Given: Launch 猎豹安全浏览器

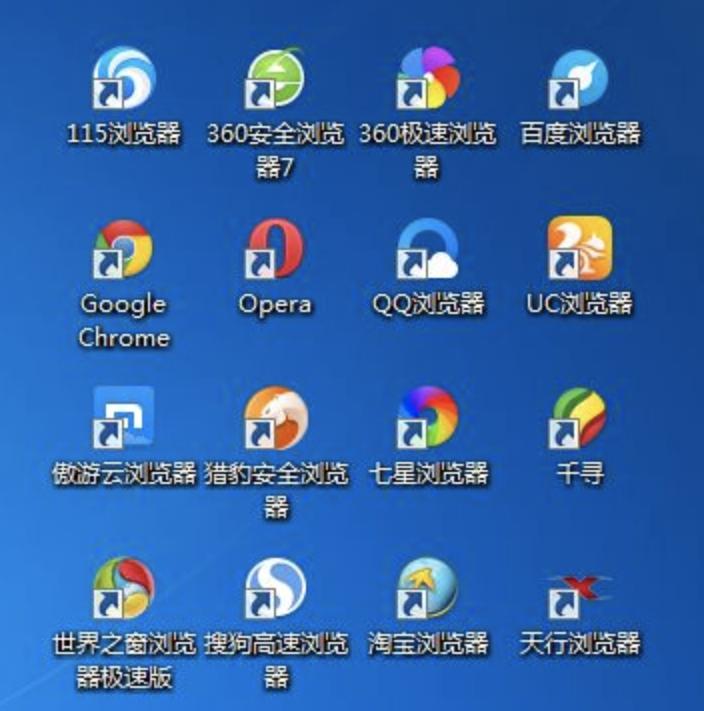Looking at the screenshot, I should (x=276, y=418).
